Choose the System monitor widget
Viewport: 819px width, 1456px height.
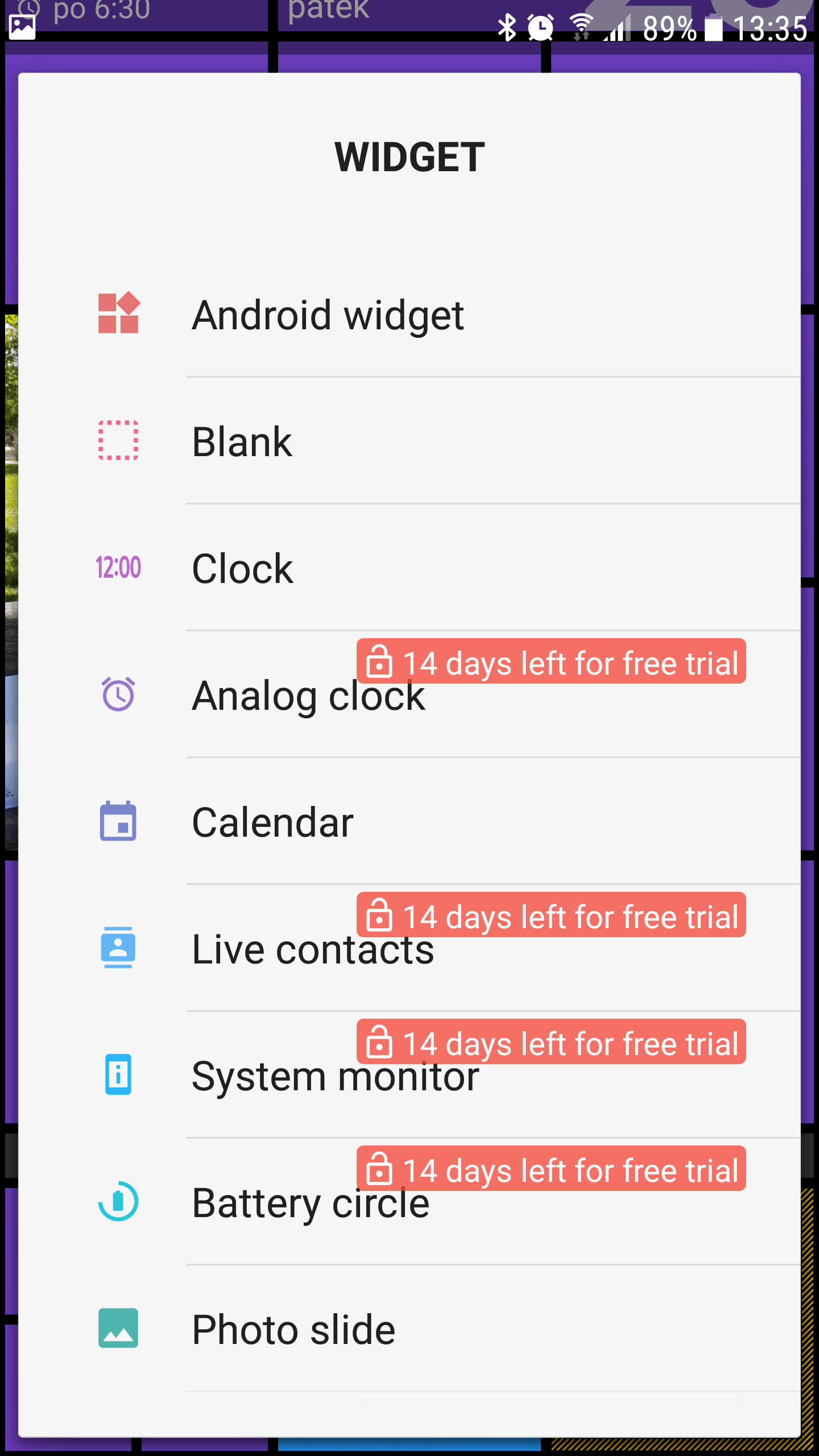pyautogui.click(x=409, y=1075)
